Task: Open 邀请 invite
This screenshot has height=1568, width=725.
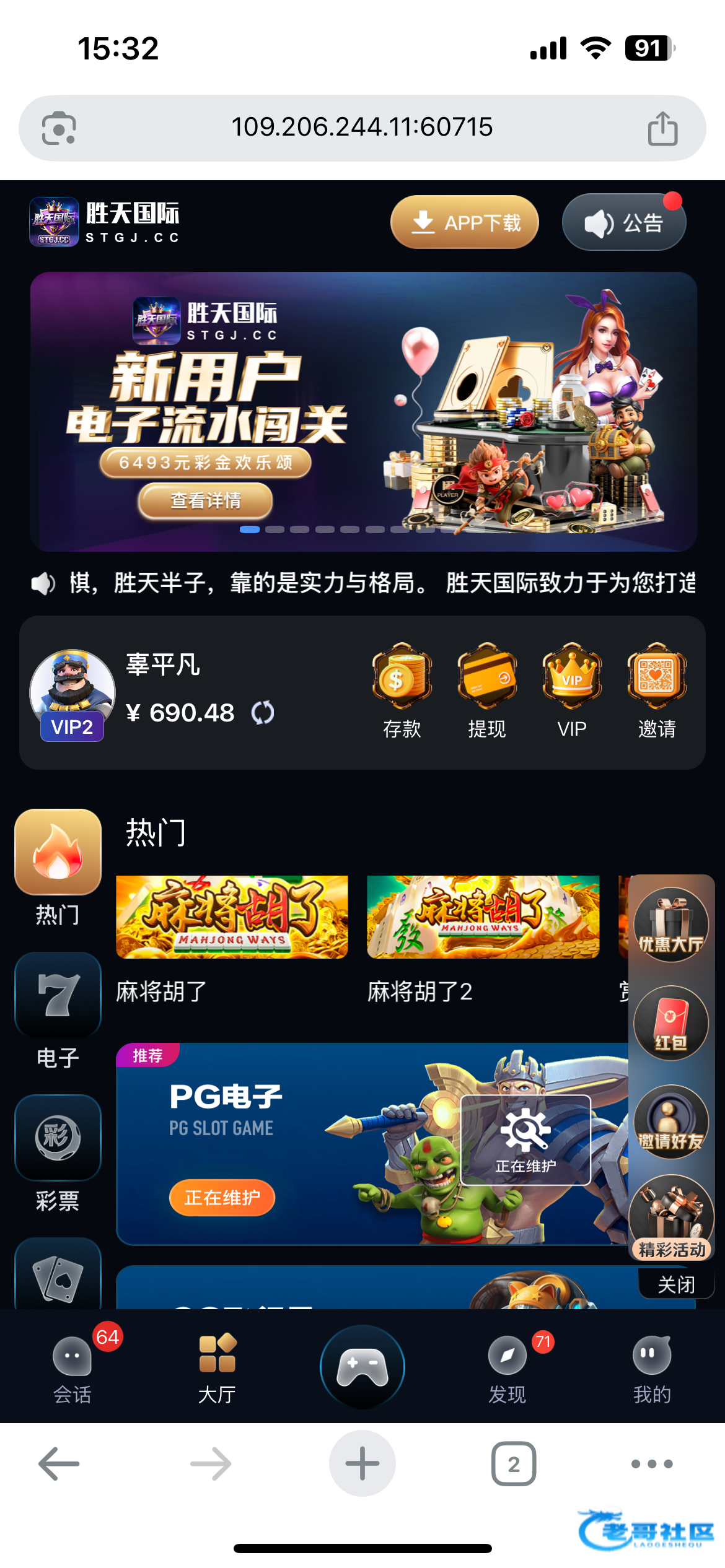Action: (656, 690)
